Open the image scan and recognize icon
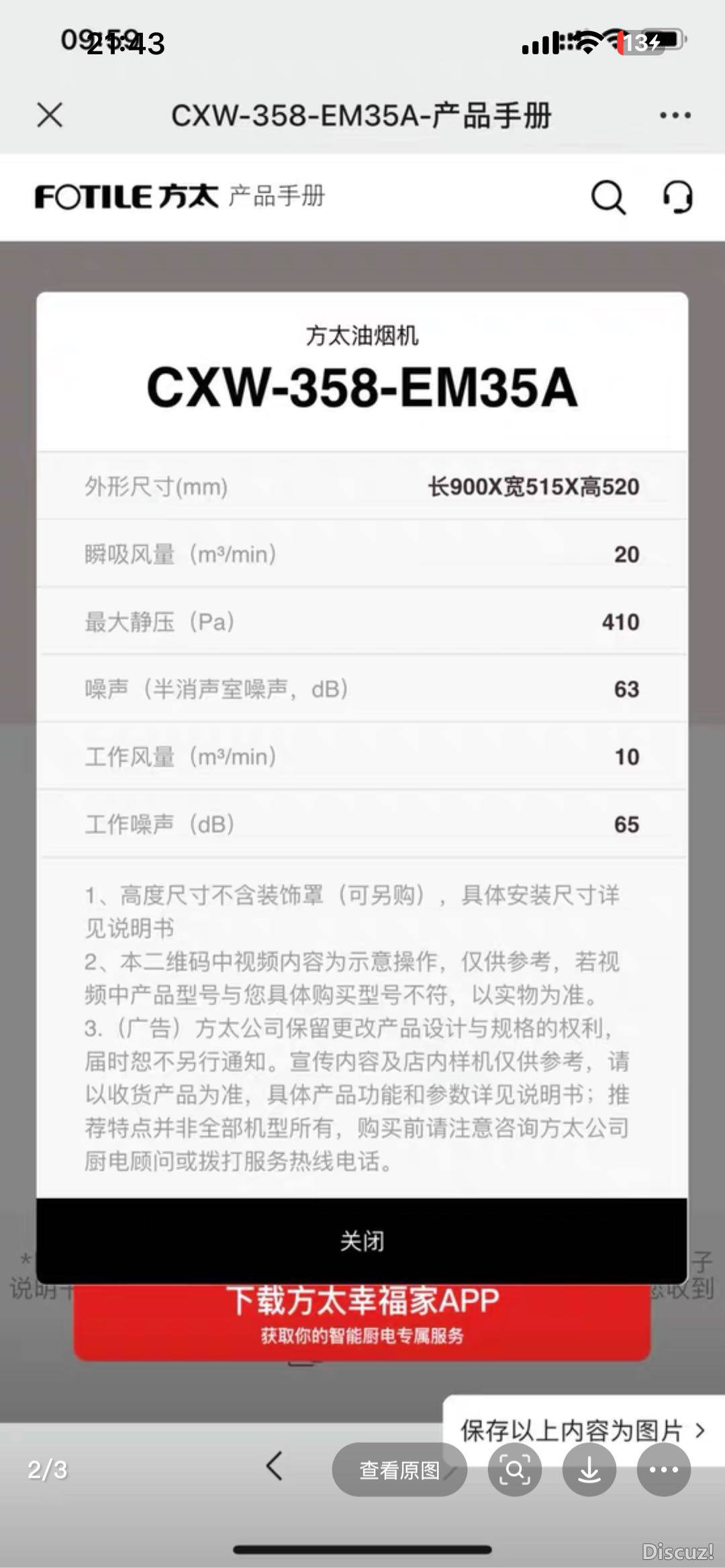The height and width of the screenshot is (1568, 725). coord(515,1470)
